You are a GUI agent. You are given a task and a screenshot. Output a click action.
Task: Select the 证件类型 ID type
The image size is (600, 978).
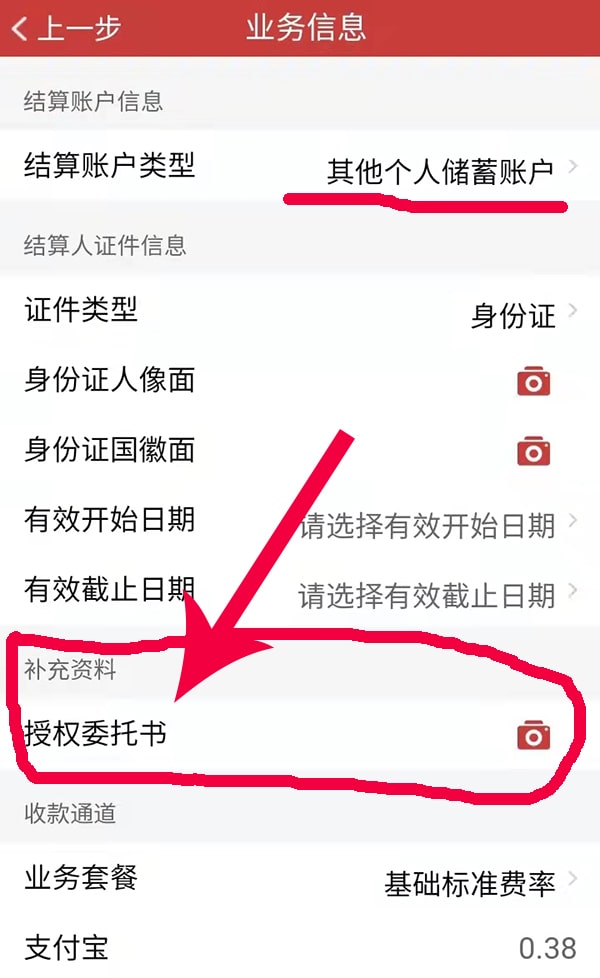pos(512,316)
